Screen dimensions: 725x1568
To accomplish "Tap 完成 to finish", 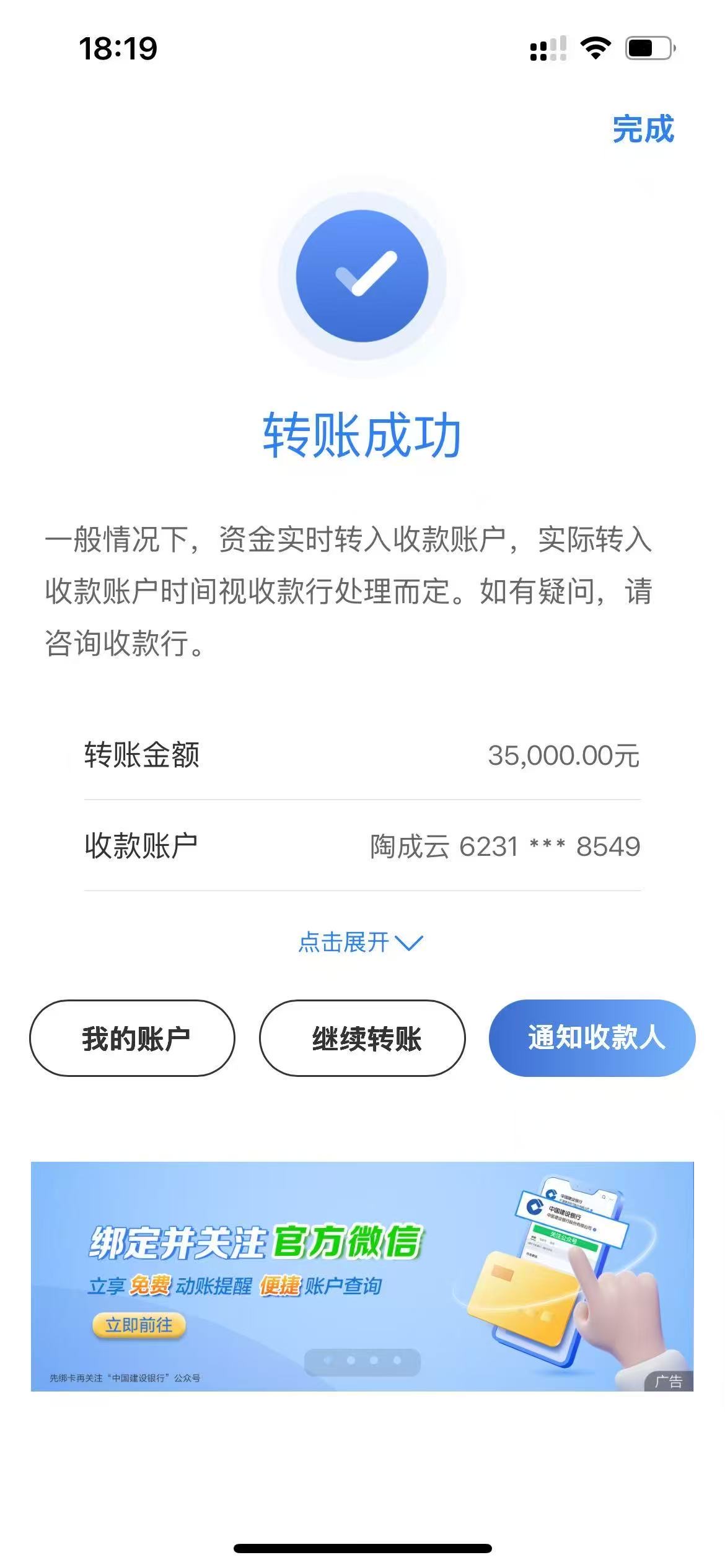I will (x=643, y=129).
